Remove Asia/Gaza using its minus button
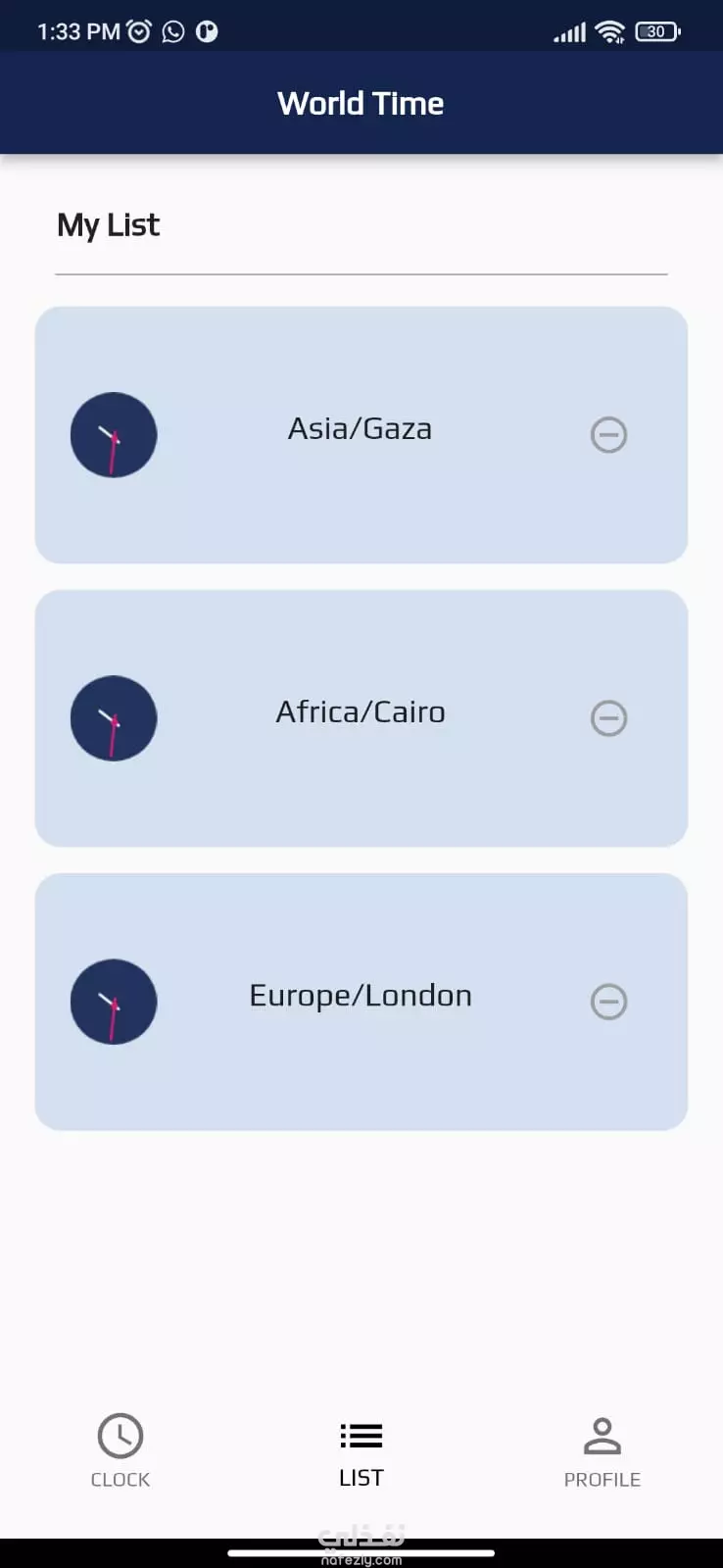The width and height of the screenshot is (723, 1568). 608,435
